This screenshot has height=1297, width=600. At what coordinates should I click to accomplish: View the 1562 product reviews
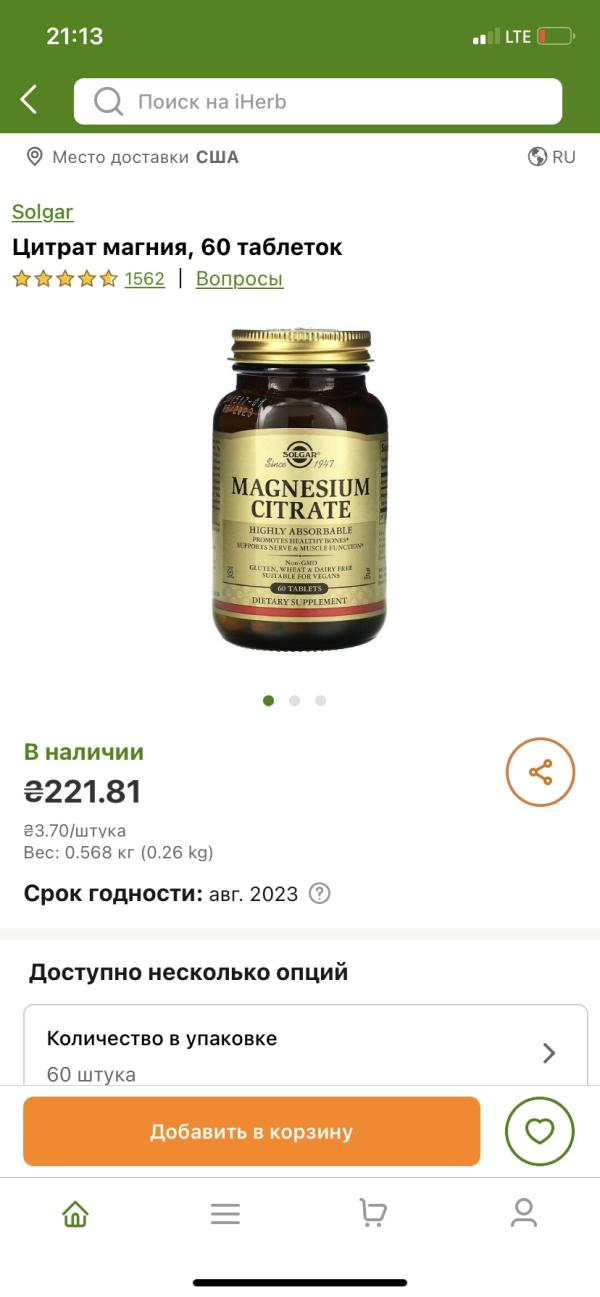tap(144, 279)
